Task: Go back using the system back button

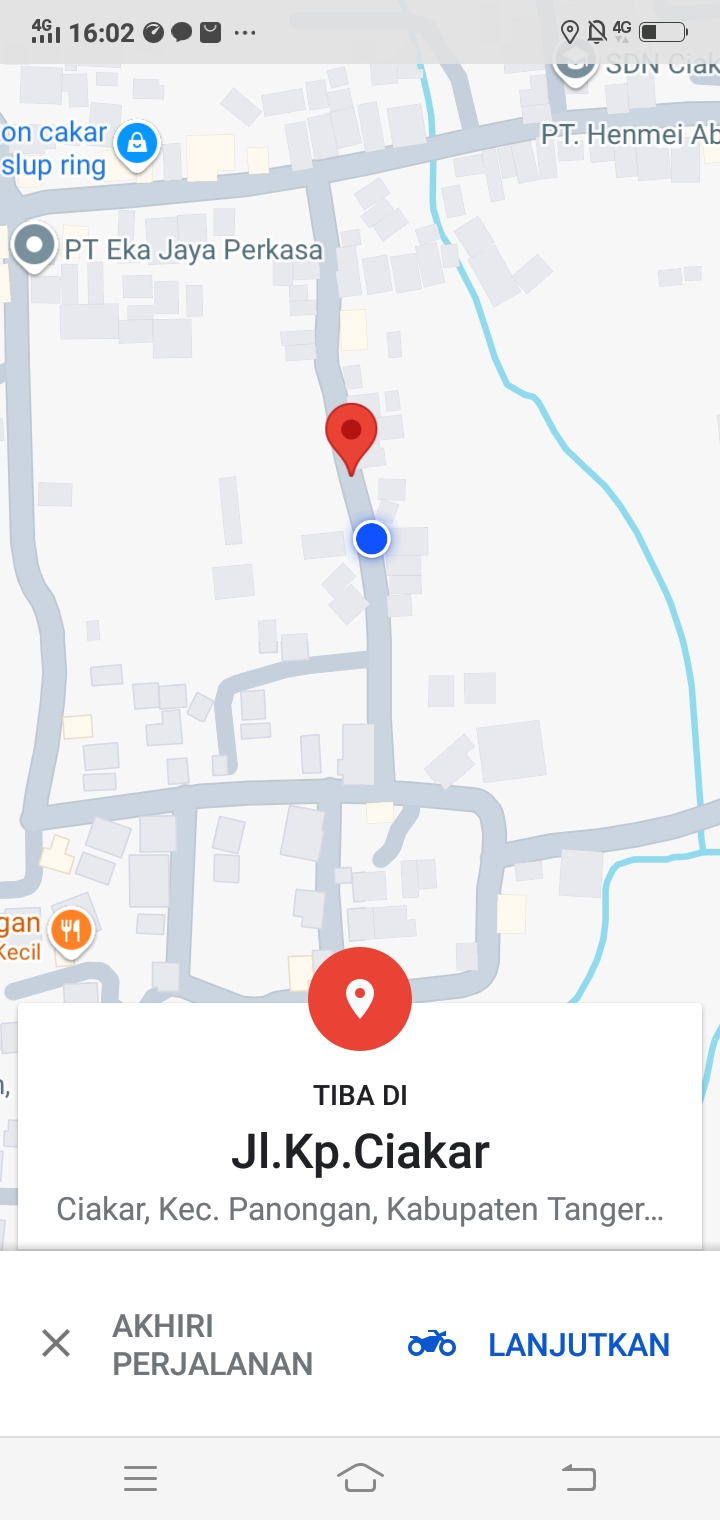Action: [x=578, y=1477]
